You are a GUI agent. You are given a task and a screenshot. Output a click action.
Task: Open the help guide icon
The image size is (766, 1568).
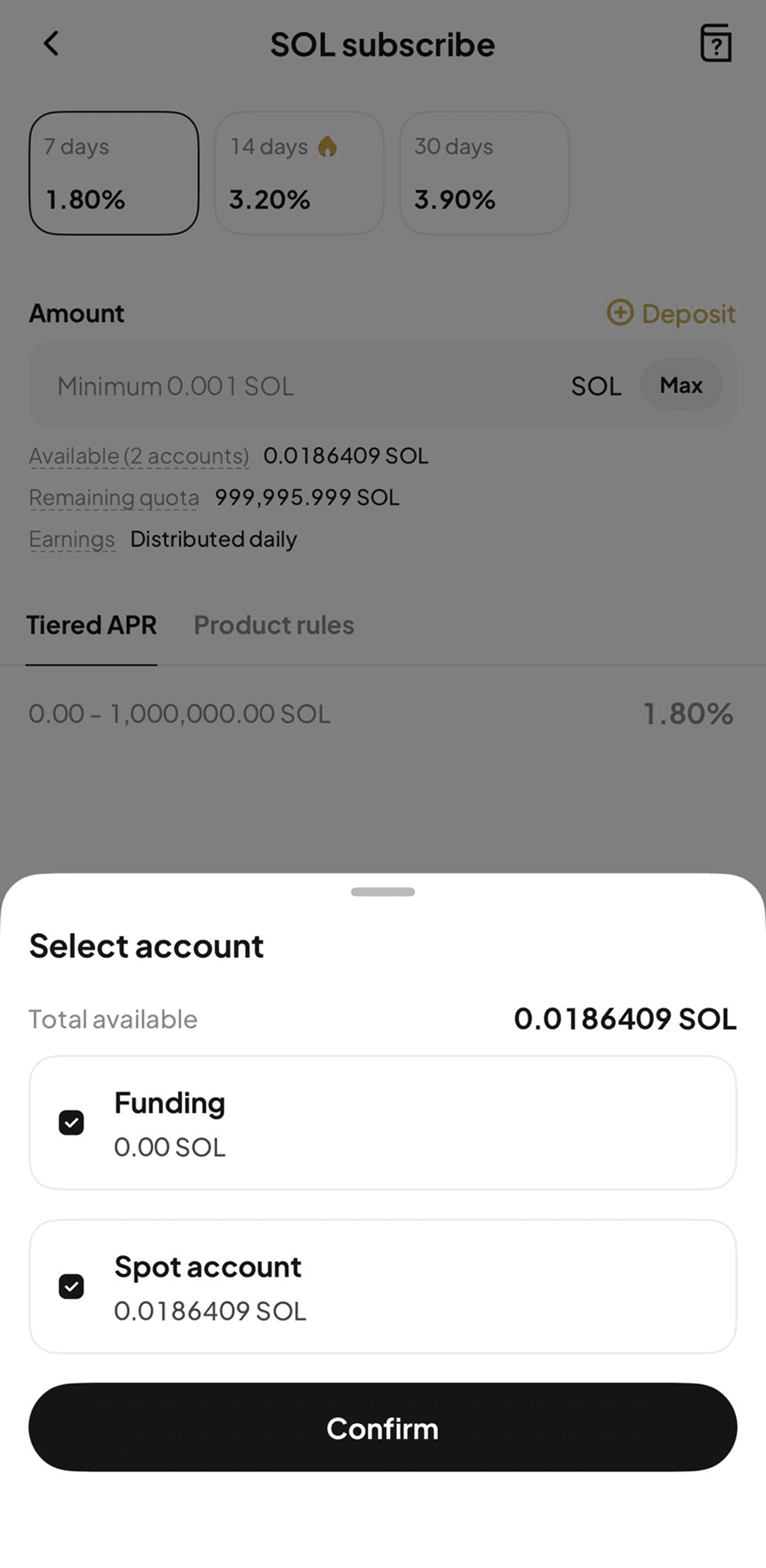point(715,44)
